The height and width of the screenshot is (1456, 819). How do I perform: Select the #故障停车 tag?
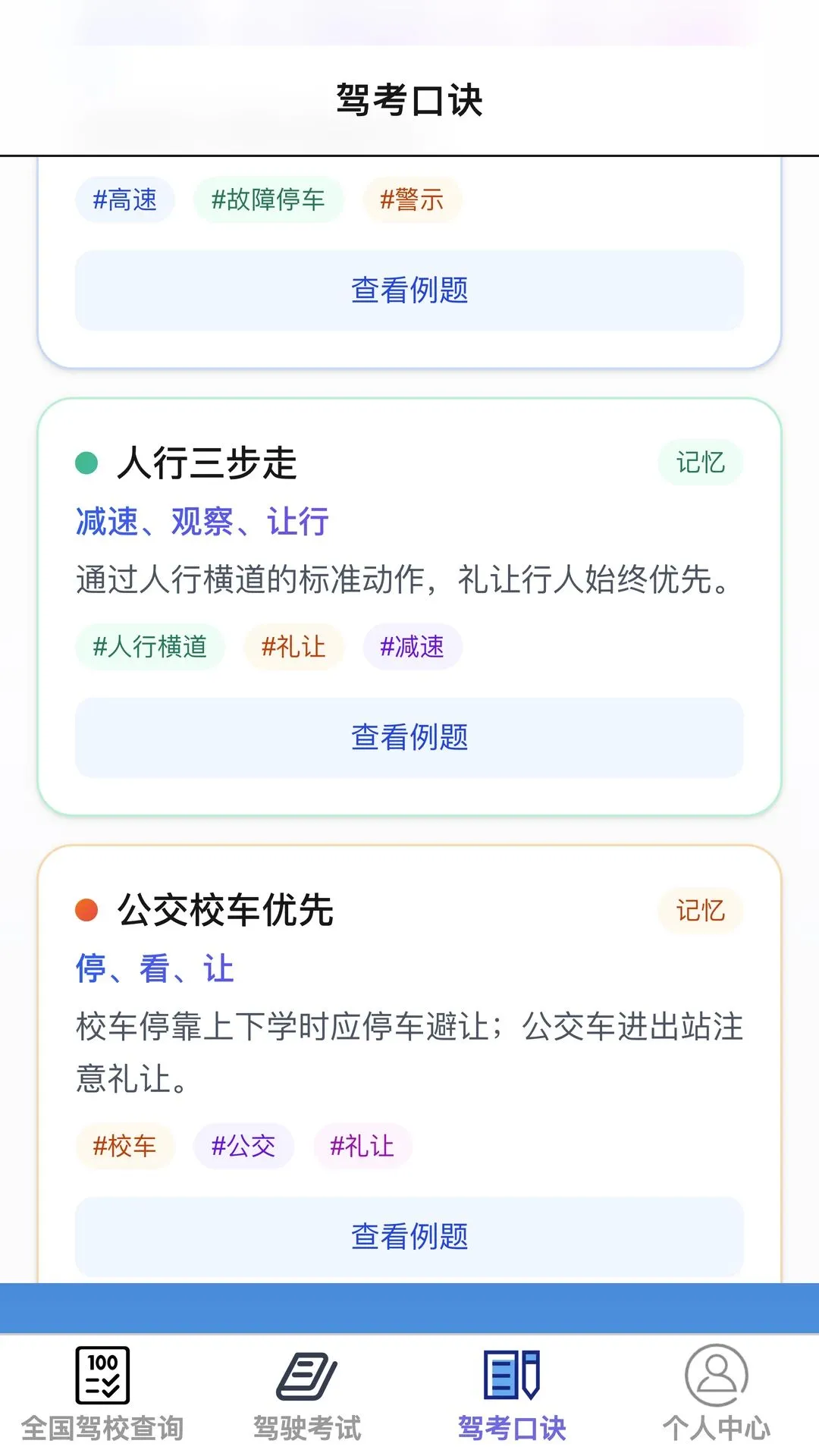coord(268,200)
